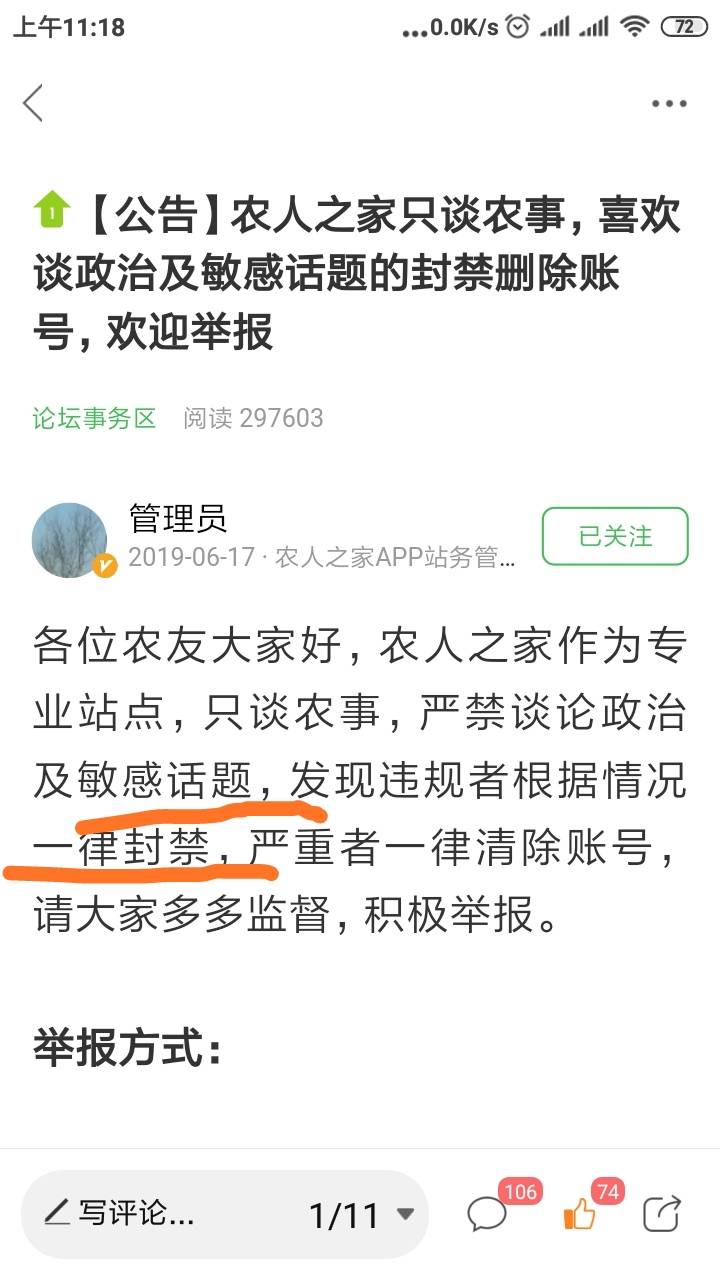Like the post with thumbs-up icon
720x1280 pixels.
coord(581,1214)
